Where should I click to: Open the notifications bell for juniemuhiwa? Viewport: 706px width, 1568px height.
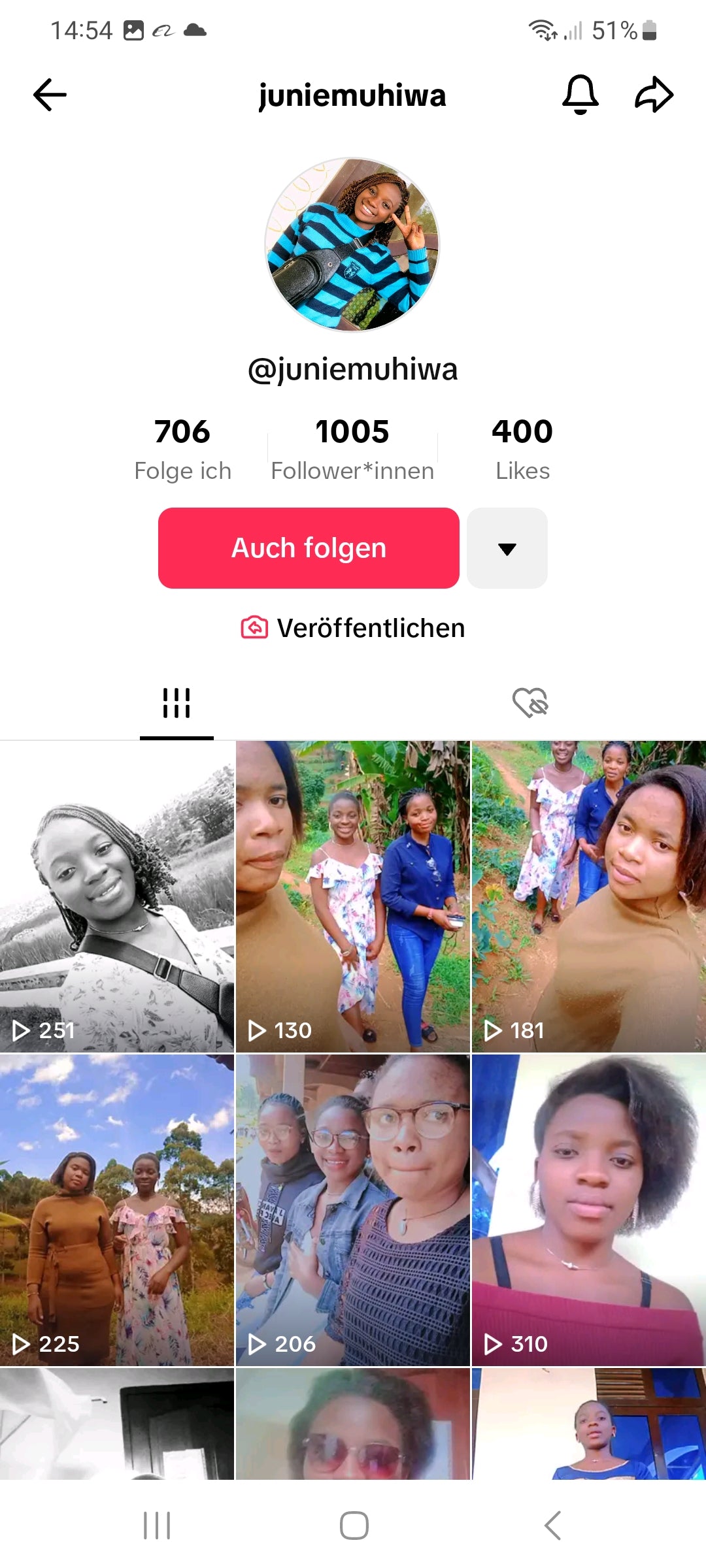tap(580, 95)
